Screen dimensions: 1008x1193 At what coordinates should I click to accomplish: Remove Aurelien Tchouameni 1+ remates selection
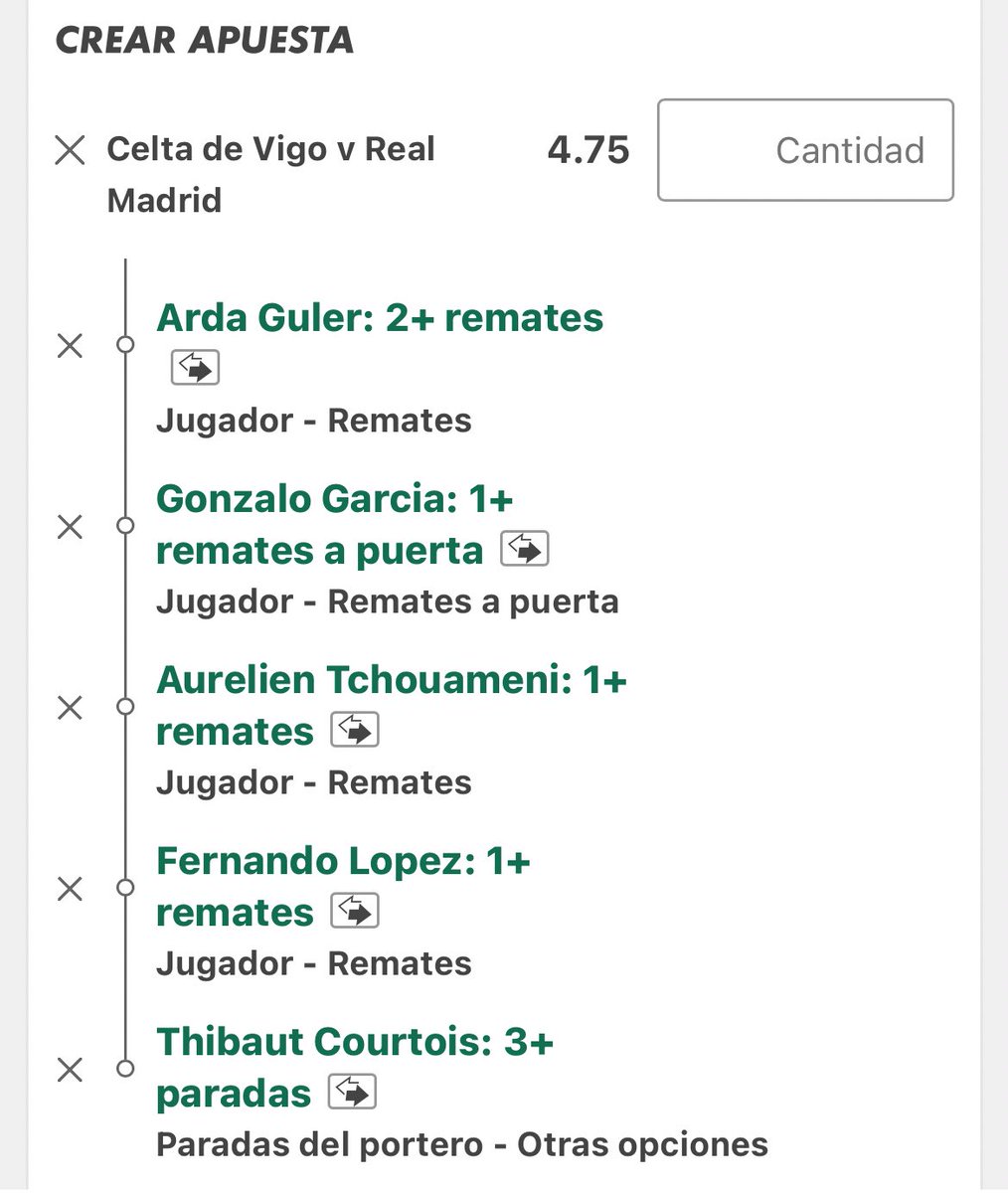coord(70,707)
